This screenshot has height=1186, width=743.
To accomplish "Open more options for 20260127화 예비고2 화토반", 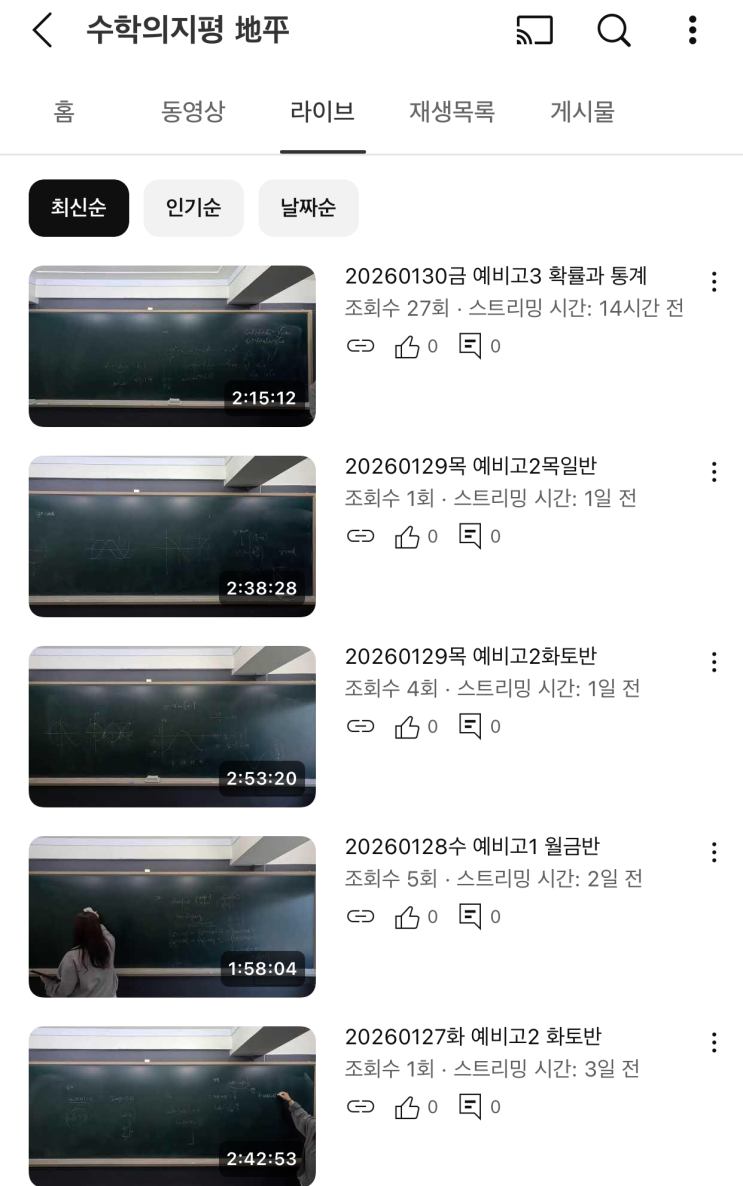I will (x=713, y=1043).
